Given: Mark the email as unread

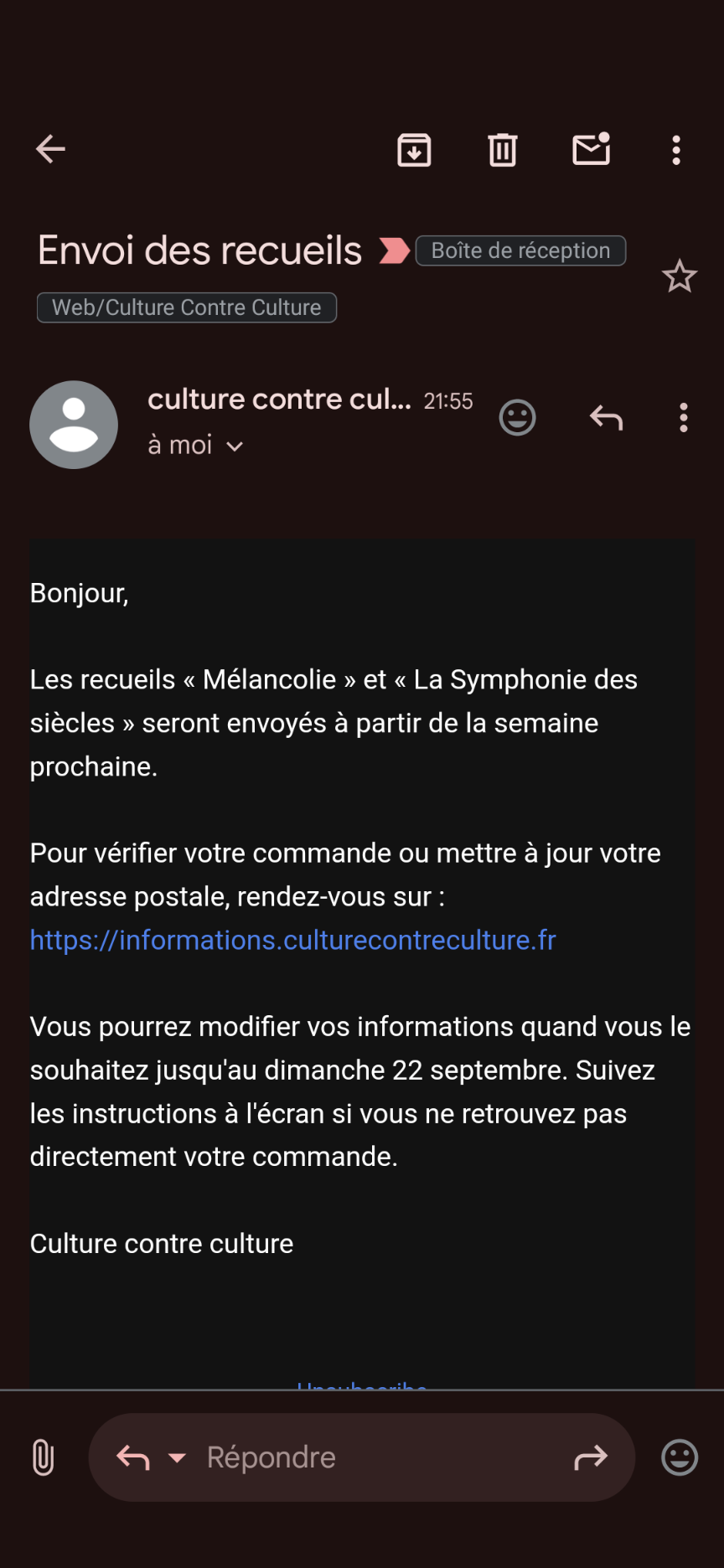Looking at the screenshot, I should point(591,150).
